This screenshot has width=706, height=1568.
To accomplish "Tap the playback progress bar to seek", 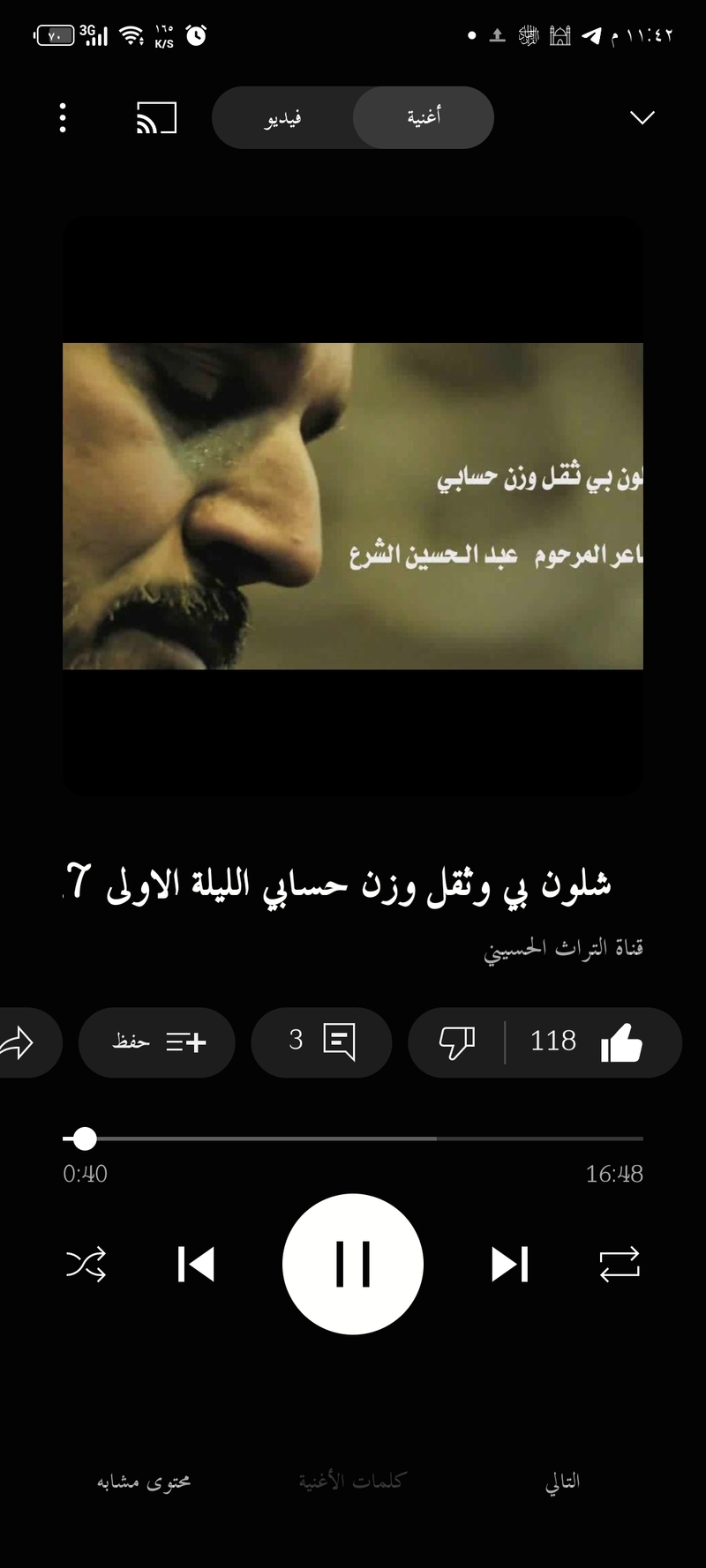I will (353, 1139).
